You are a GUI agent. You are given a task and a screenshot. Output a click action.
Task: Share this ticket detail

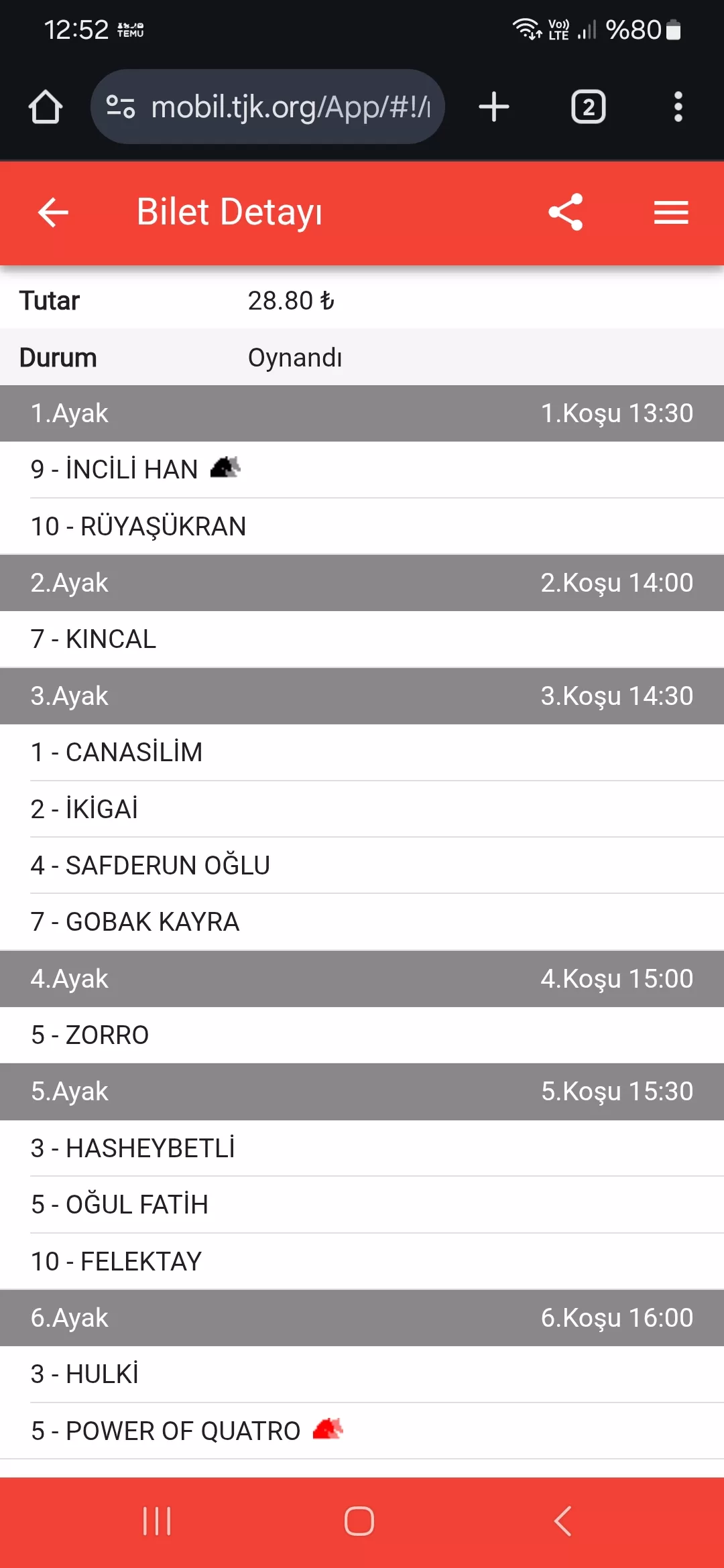(566, 212)
